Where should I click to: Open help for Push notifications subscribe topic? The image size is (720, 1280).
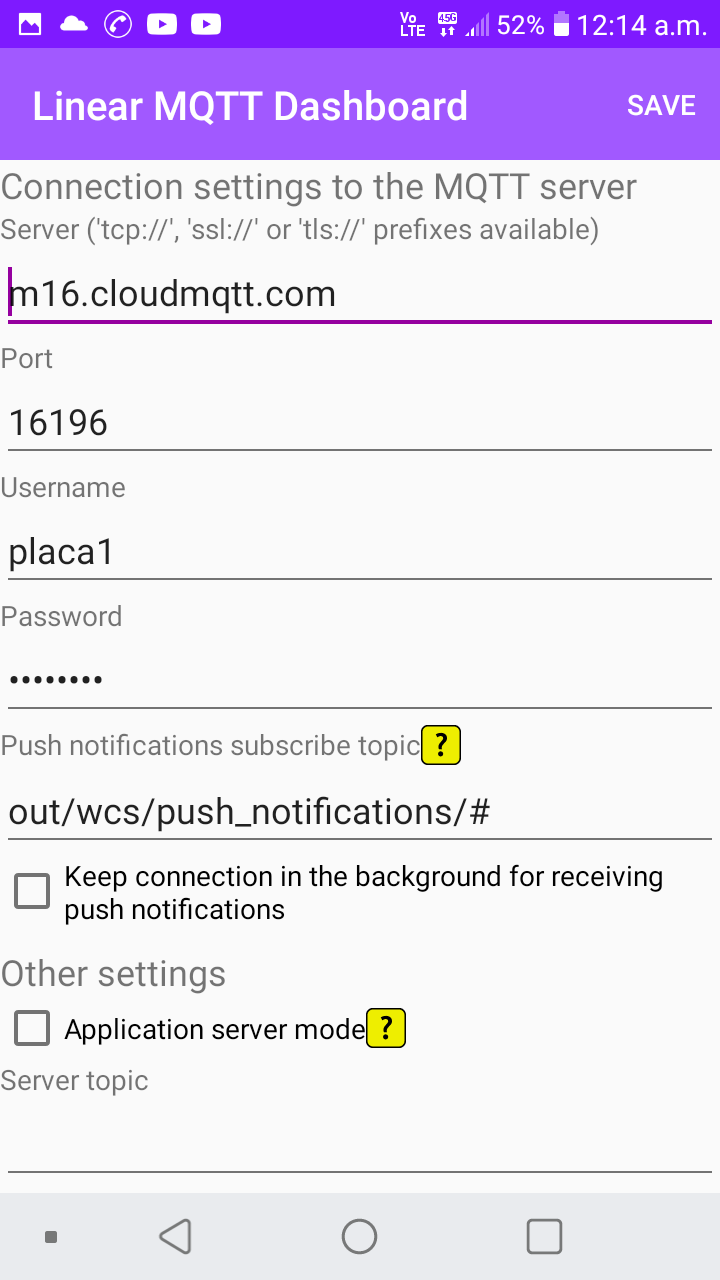point(441,746)
